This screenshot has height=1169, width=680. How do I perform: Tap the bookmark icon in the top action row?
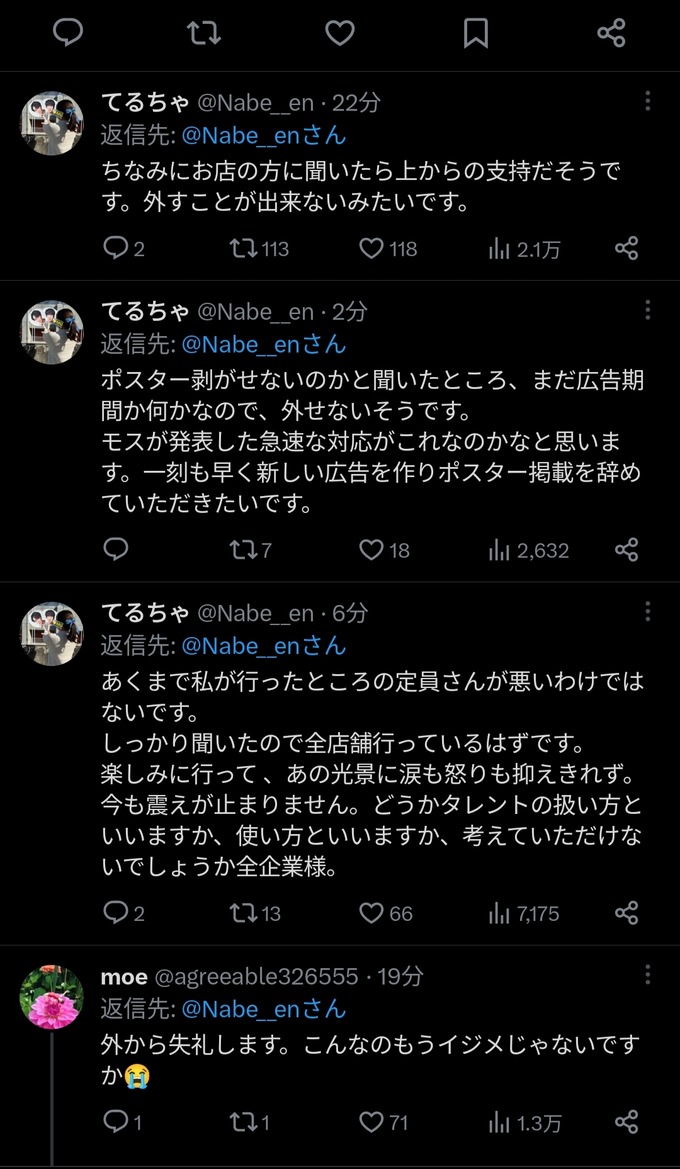(x=476, y=34)
